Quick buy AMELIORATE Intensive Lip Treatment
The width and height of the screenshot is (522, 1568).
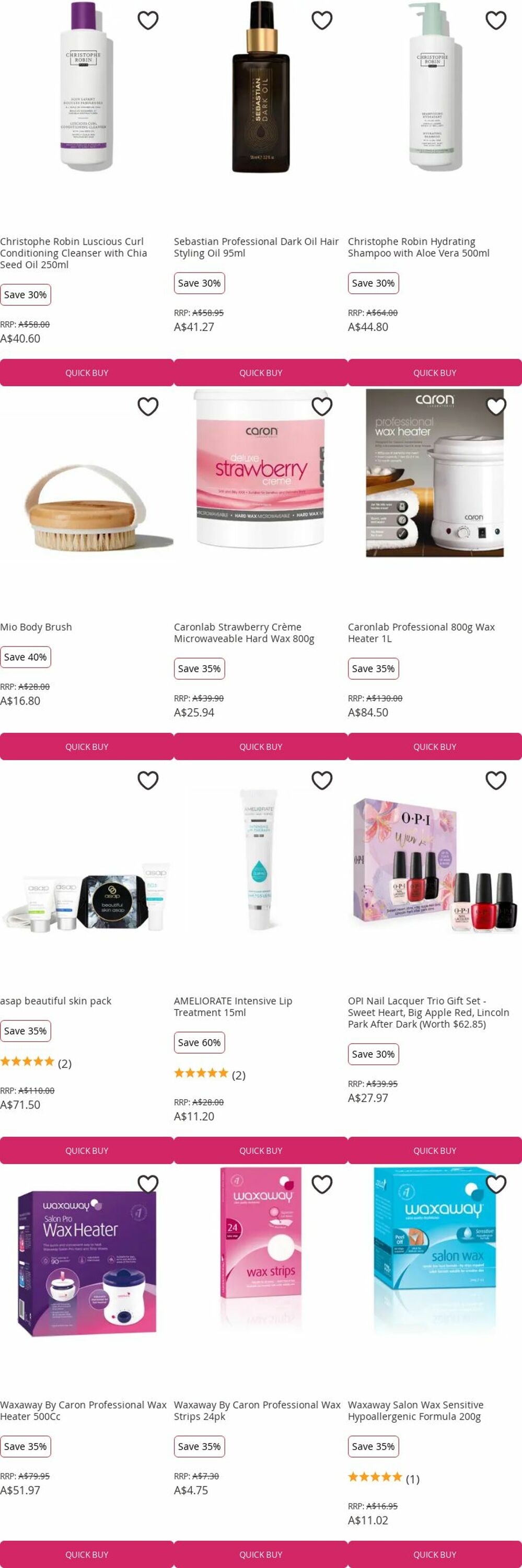tap(260, 1150)
